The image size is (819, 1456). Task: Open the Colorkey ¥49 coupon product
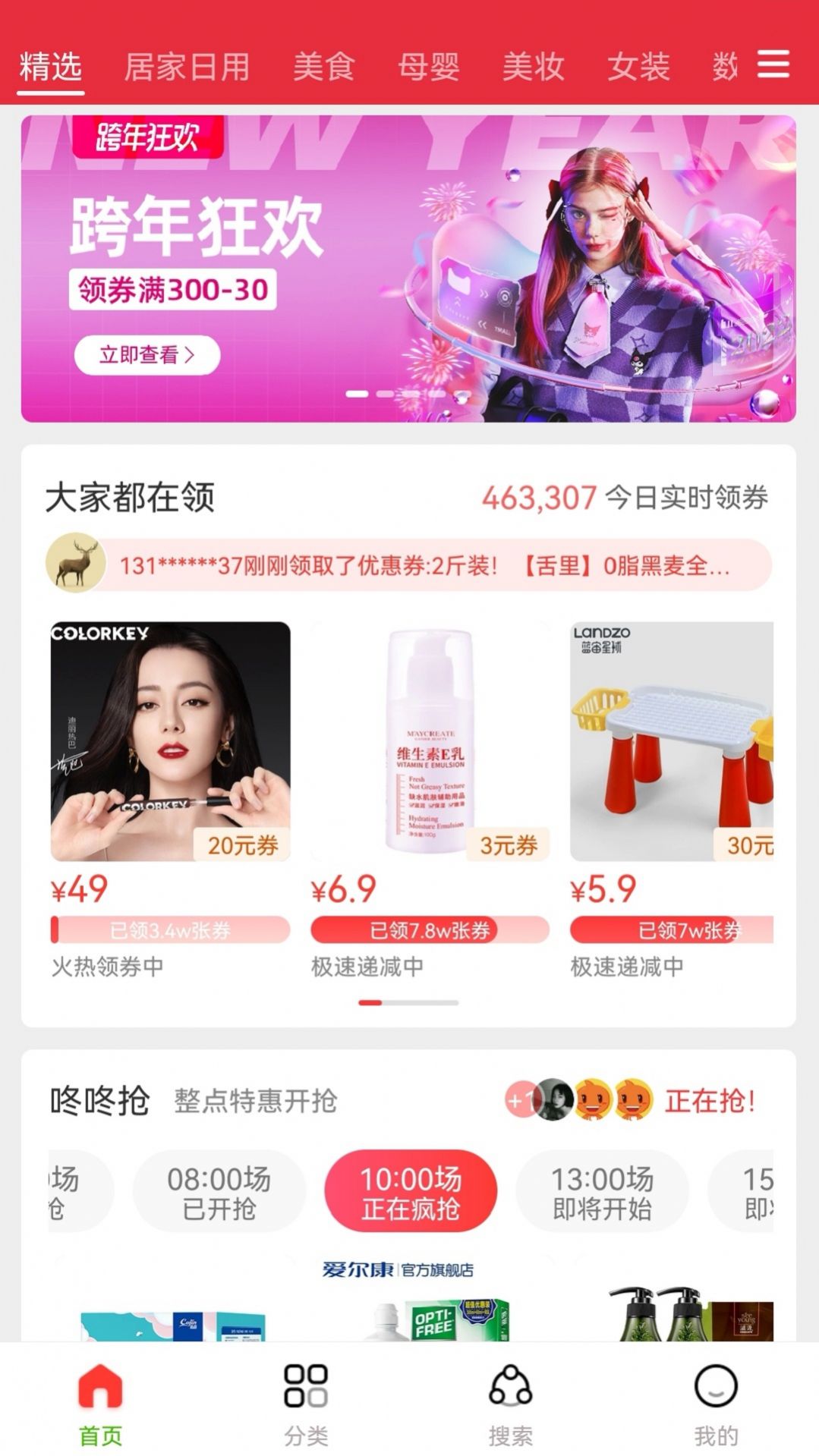[x=170, y=741]
